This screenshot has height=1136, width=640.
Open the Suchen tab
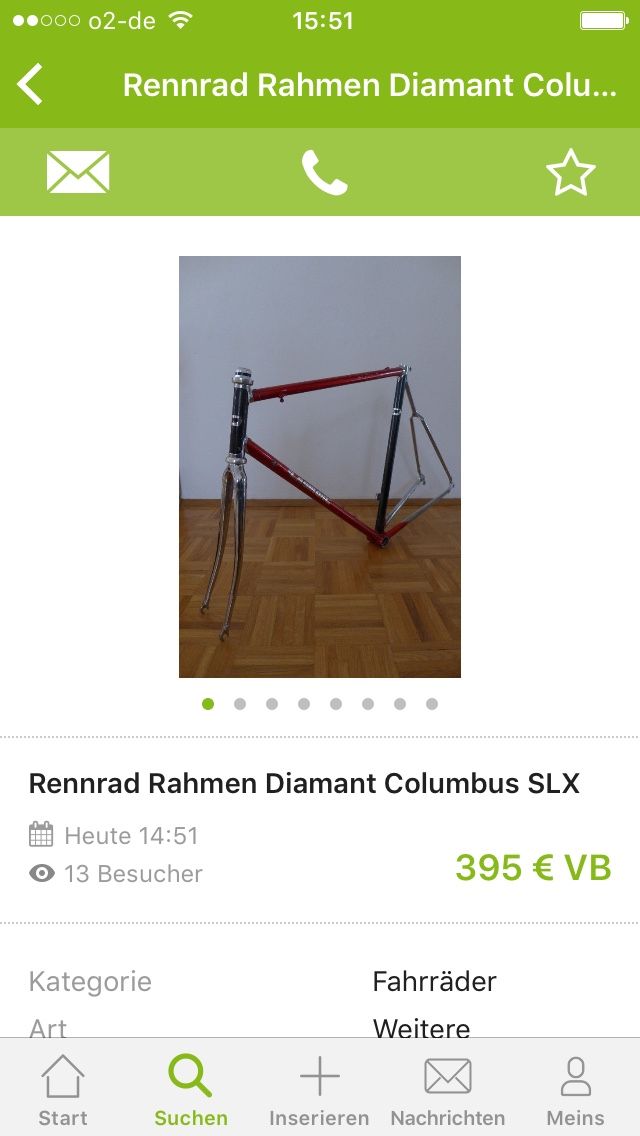[x=190, y=1090]
